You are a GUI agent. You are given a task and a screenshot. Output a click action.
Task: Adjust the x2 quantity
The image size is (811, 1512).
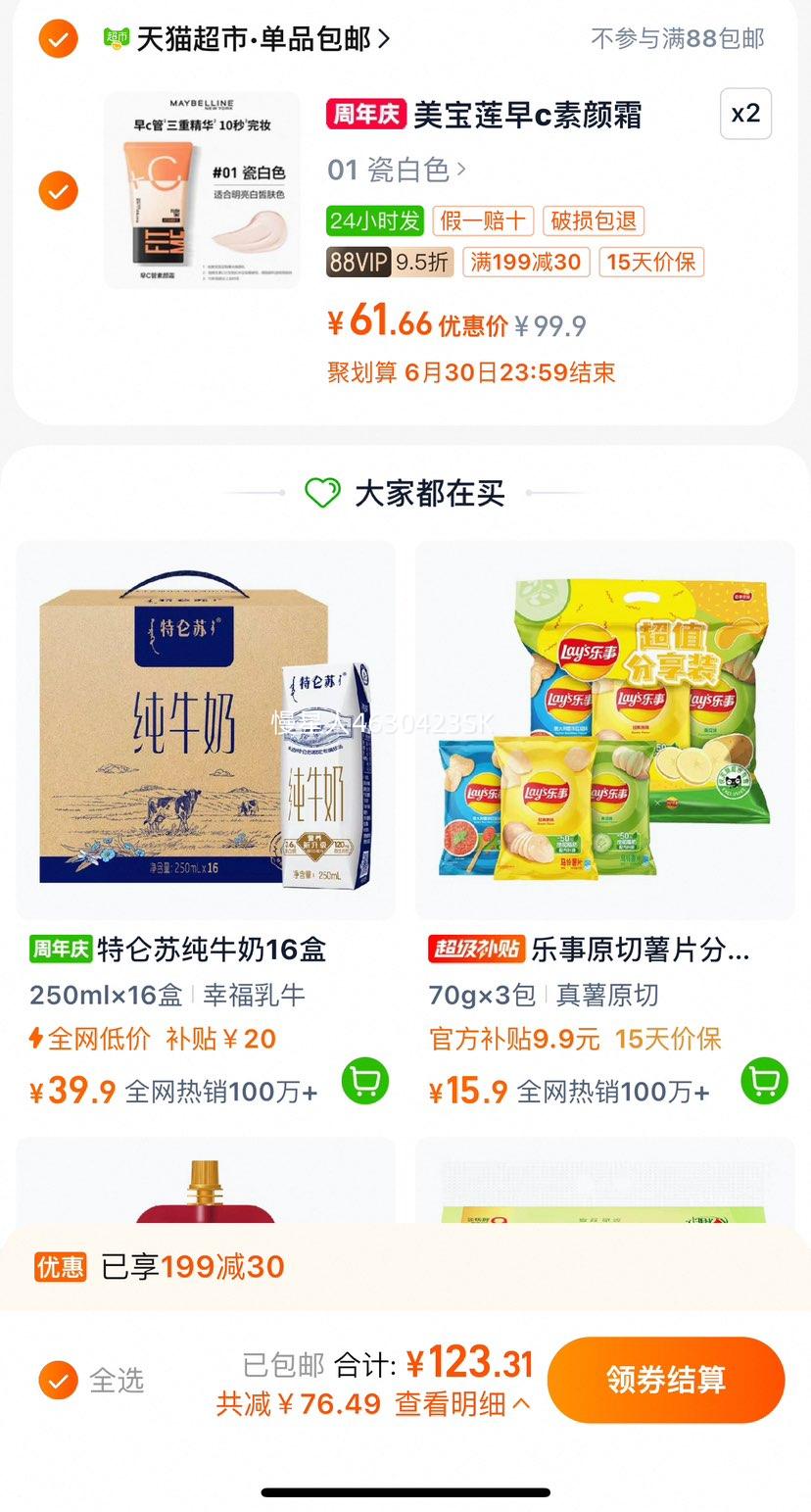point(745,114)
